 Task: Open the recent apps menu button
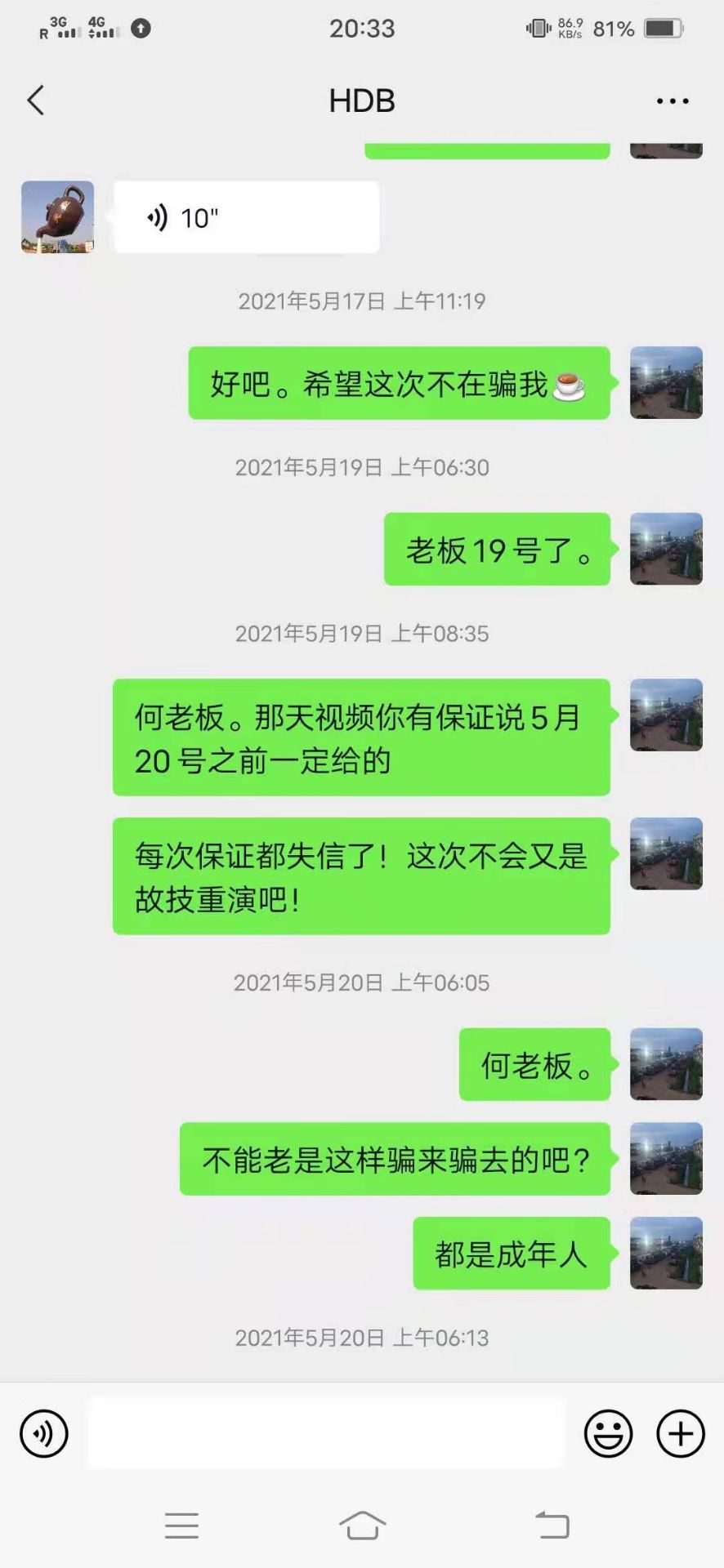pyautogui.click(x=181, y=1525)
